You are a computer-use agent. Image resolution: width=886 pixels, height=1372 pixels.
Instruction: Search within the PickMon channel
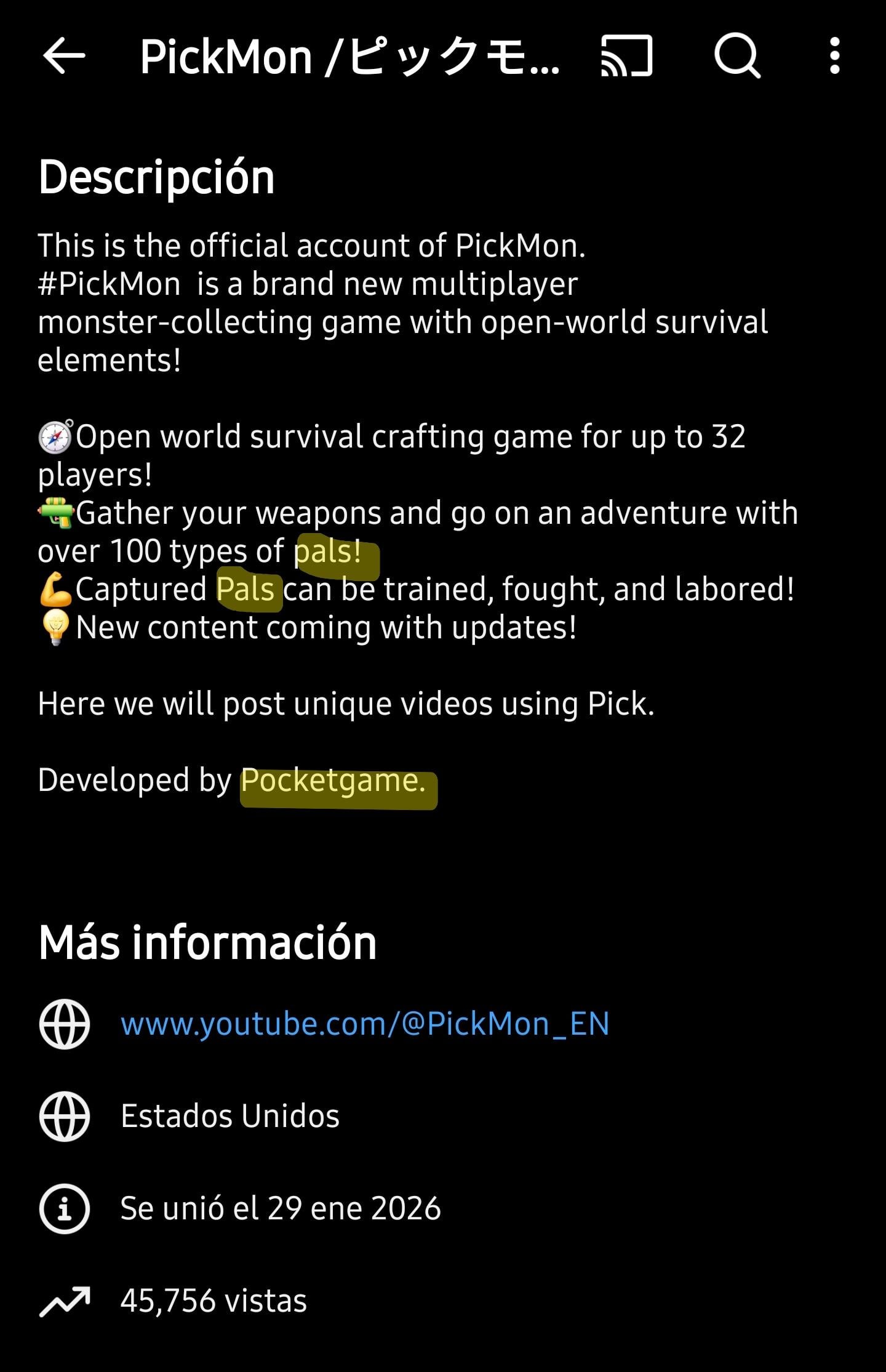coord(736,56)
